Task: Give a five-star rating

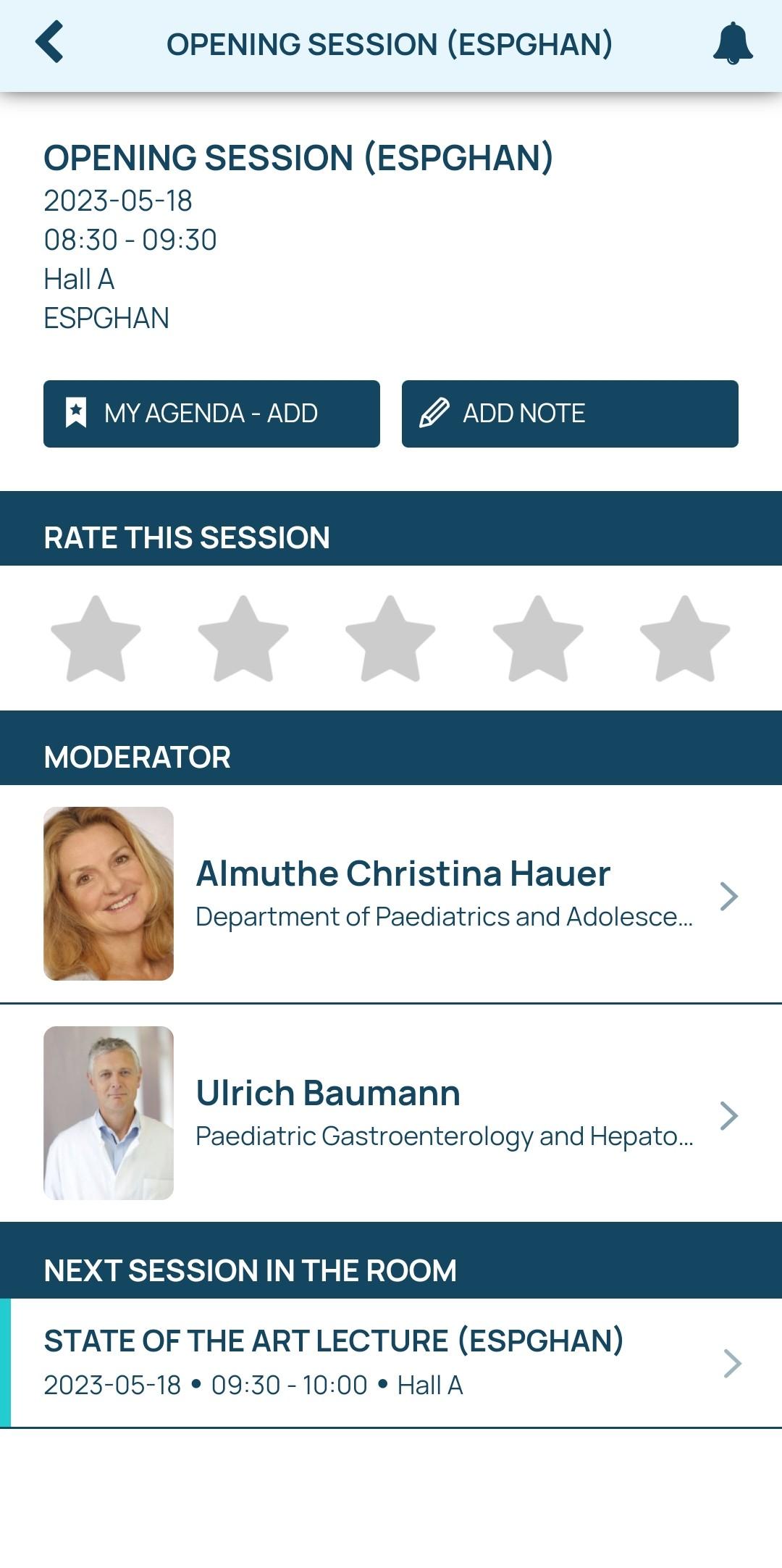Action: tap(685, 638)
